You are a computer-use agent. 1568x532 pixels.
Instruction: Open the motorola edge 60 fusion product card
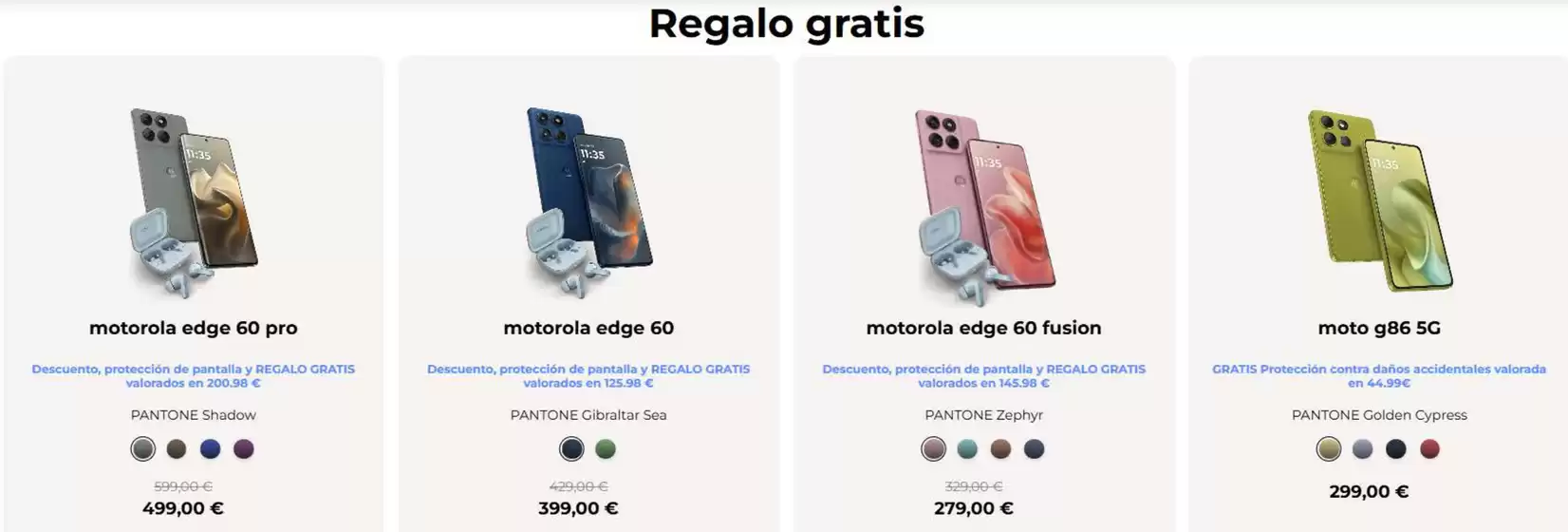pyautogui.click(x=983, y=328)
